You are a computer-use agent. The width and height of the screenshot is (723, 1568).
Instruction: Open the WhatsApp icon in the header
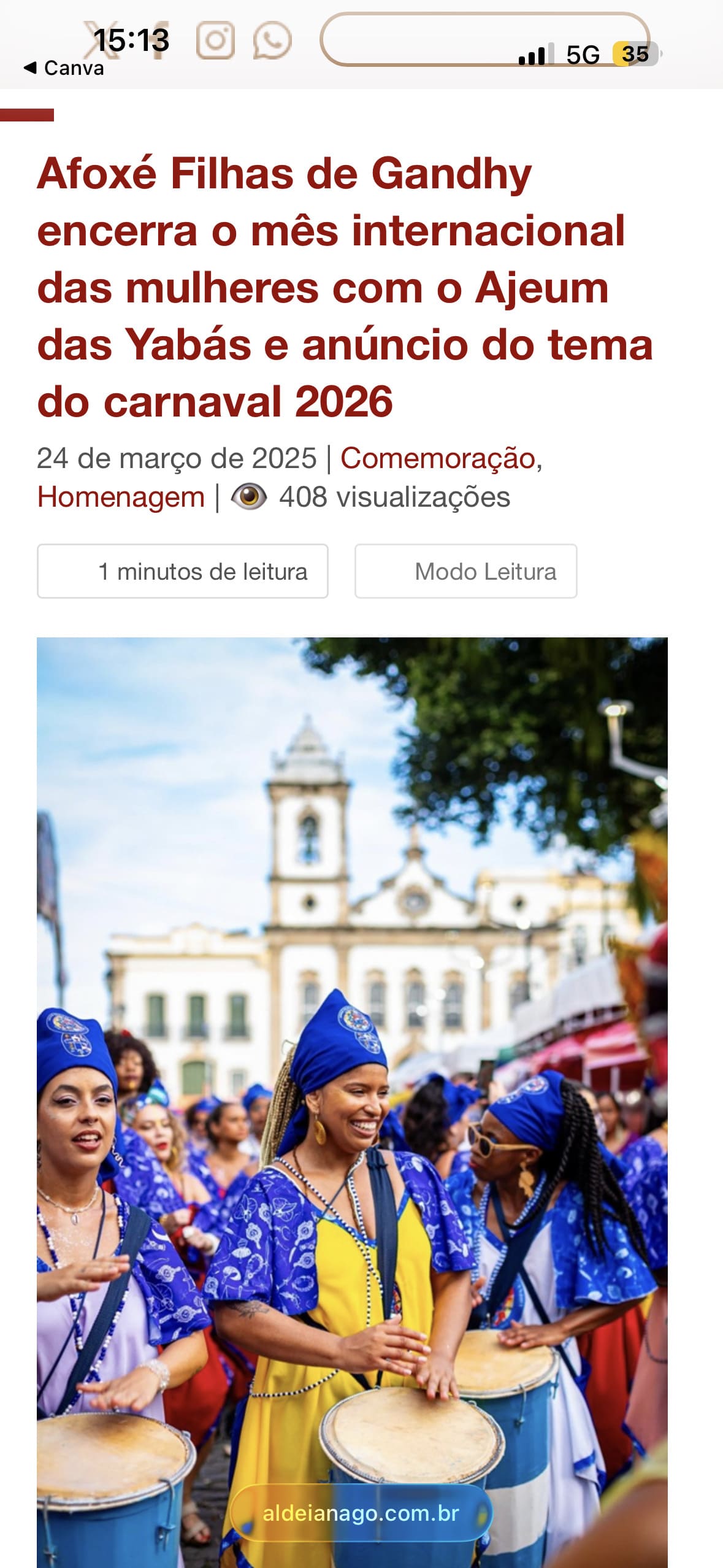point(272,40)
